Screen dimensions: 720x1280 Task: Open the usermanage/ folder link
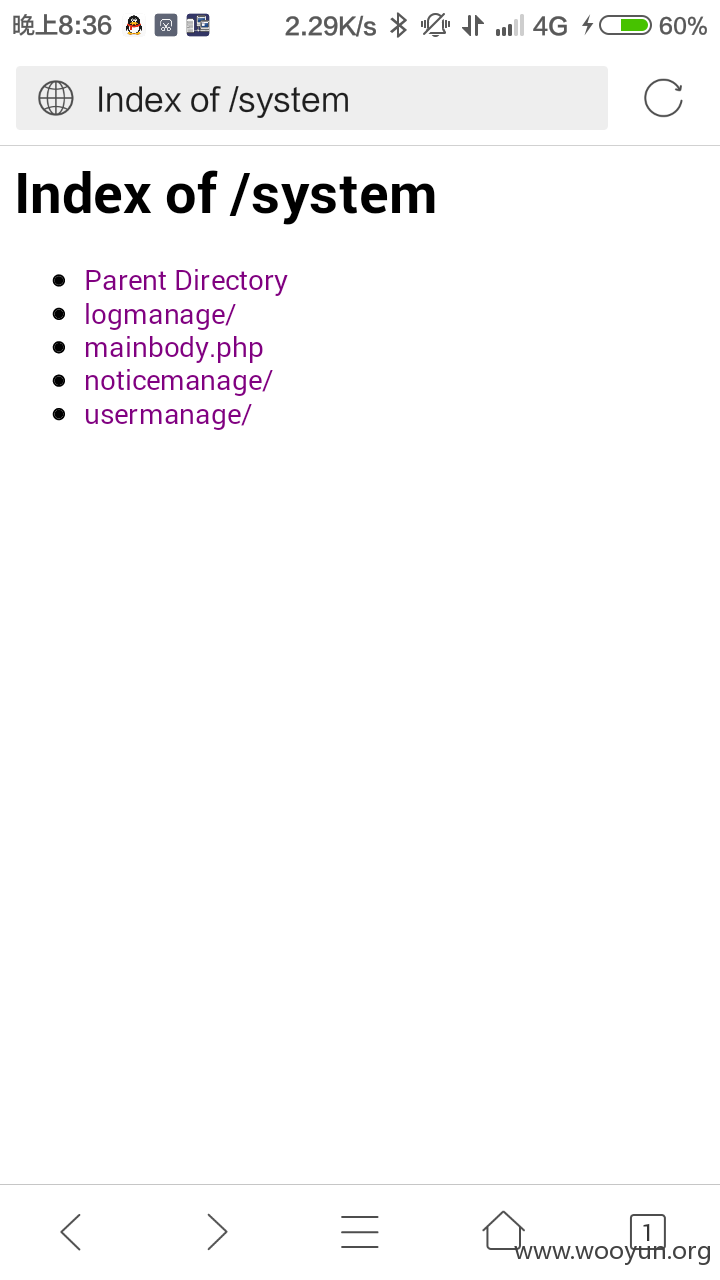[x=168, y=414]
